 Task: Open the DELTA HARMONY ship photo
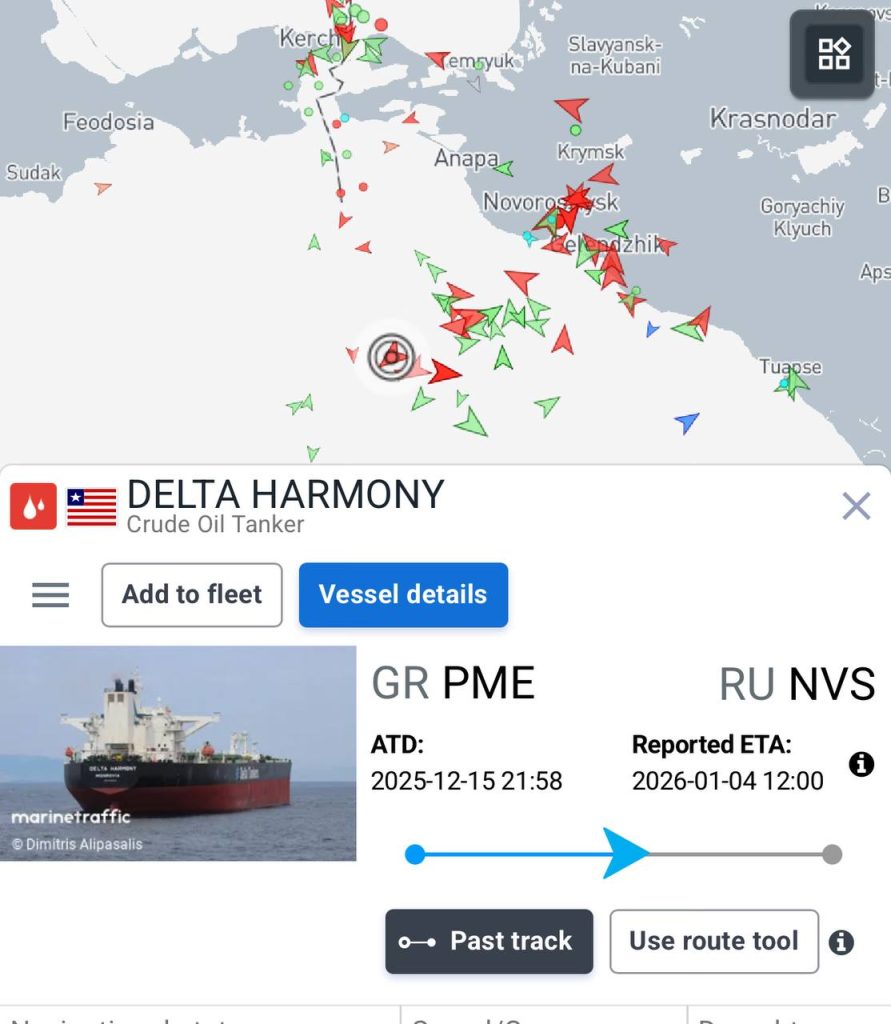click(x=178, y=753)
